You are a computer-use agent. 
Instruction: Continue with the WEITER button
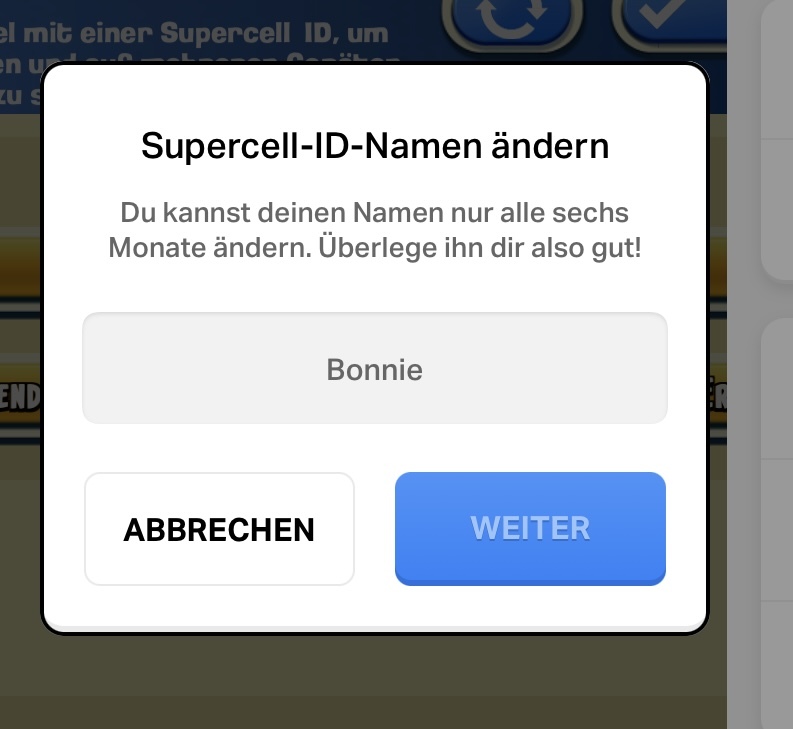[530, 528]
